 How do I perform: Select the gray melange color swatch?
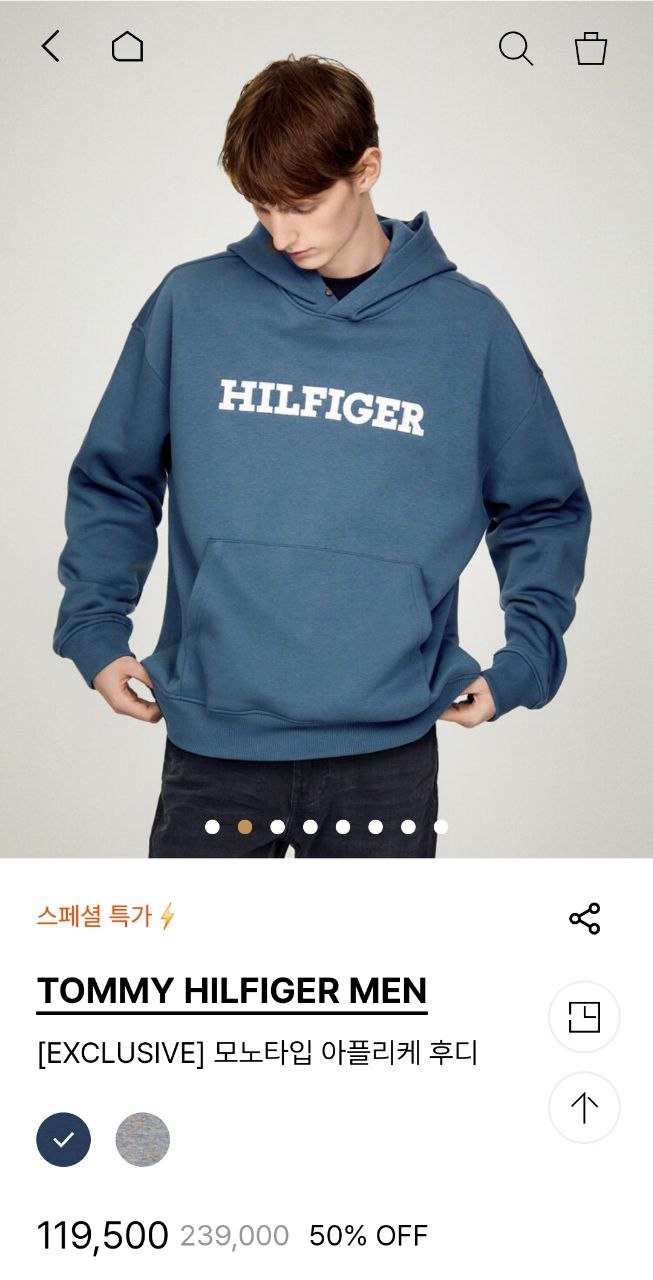click(x=143, y=1139)
